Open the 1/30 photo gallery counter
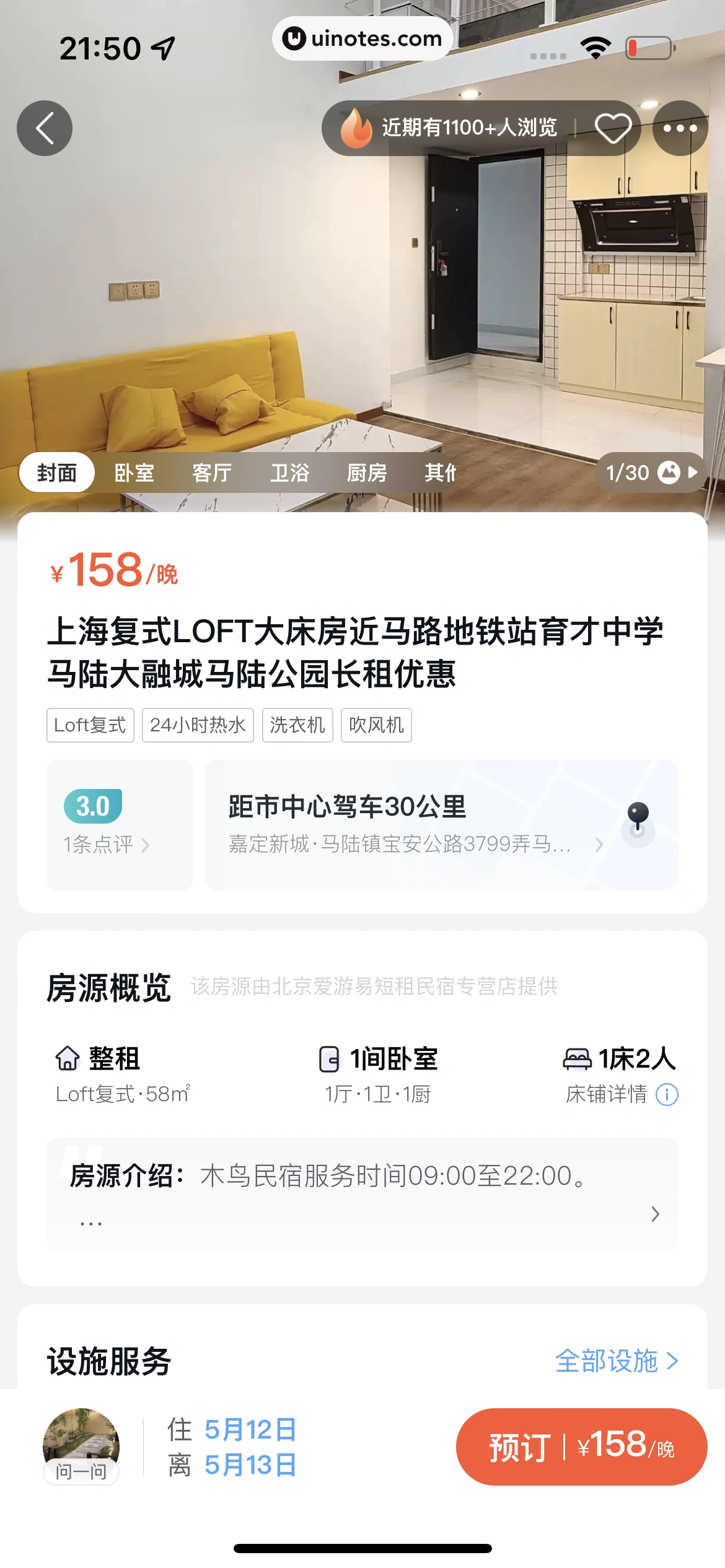The height and width of the screenshot is (1568, 725). pyautogui.click(x=651, y=473)
